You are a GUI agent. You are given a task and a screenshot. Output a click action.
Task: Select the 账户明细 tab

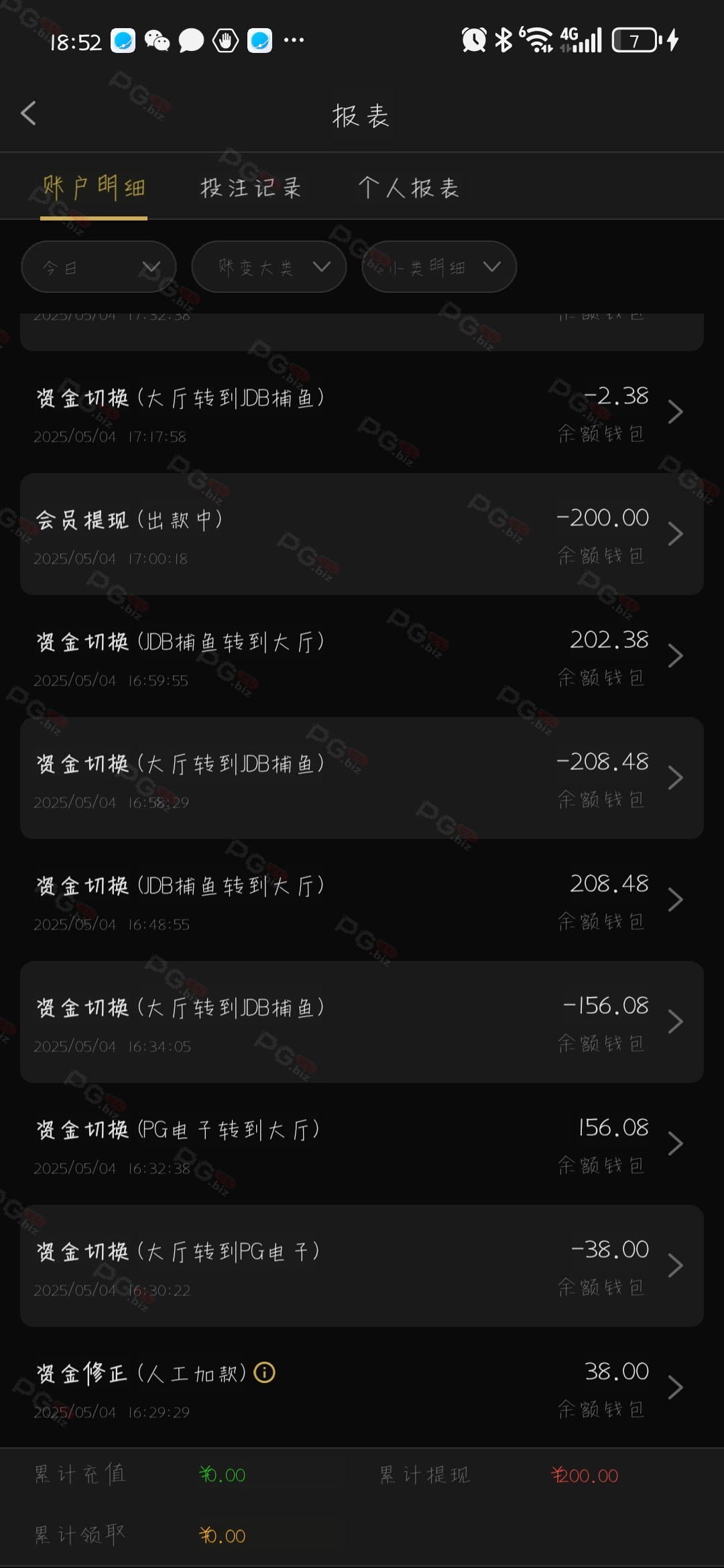coord(94,187)
